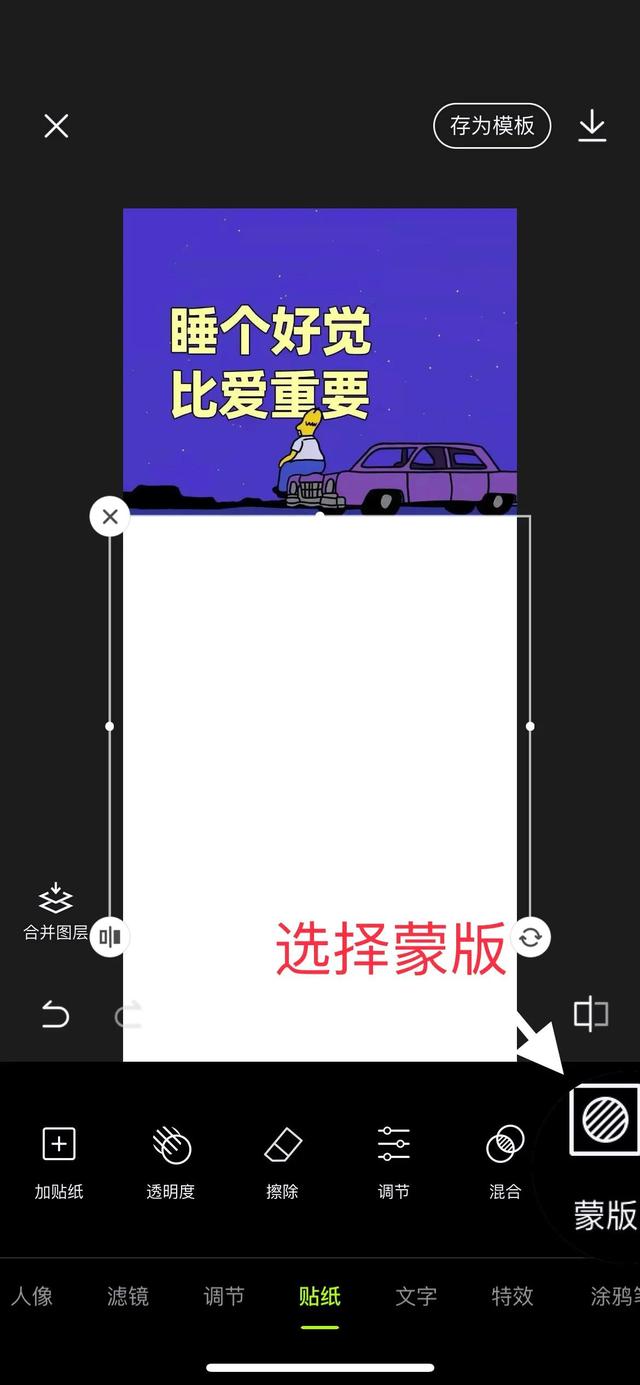Tap the sticker's rotate handle

point(530,937)
